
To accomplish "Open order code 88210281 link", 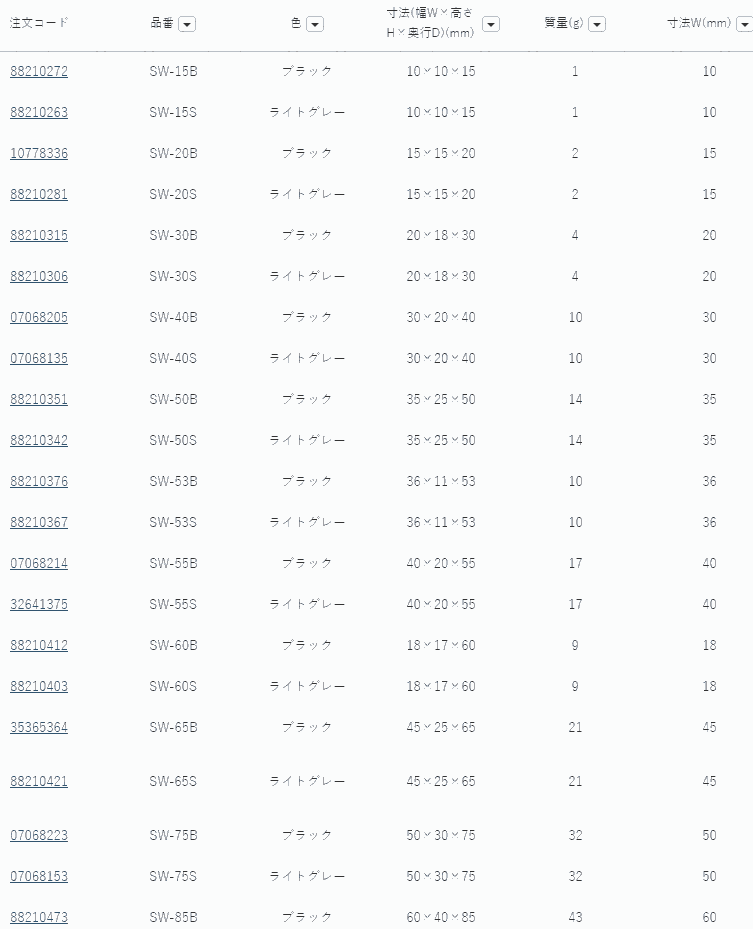I will [39, 195].
